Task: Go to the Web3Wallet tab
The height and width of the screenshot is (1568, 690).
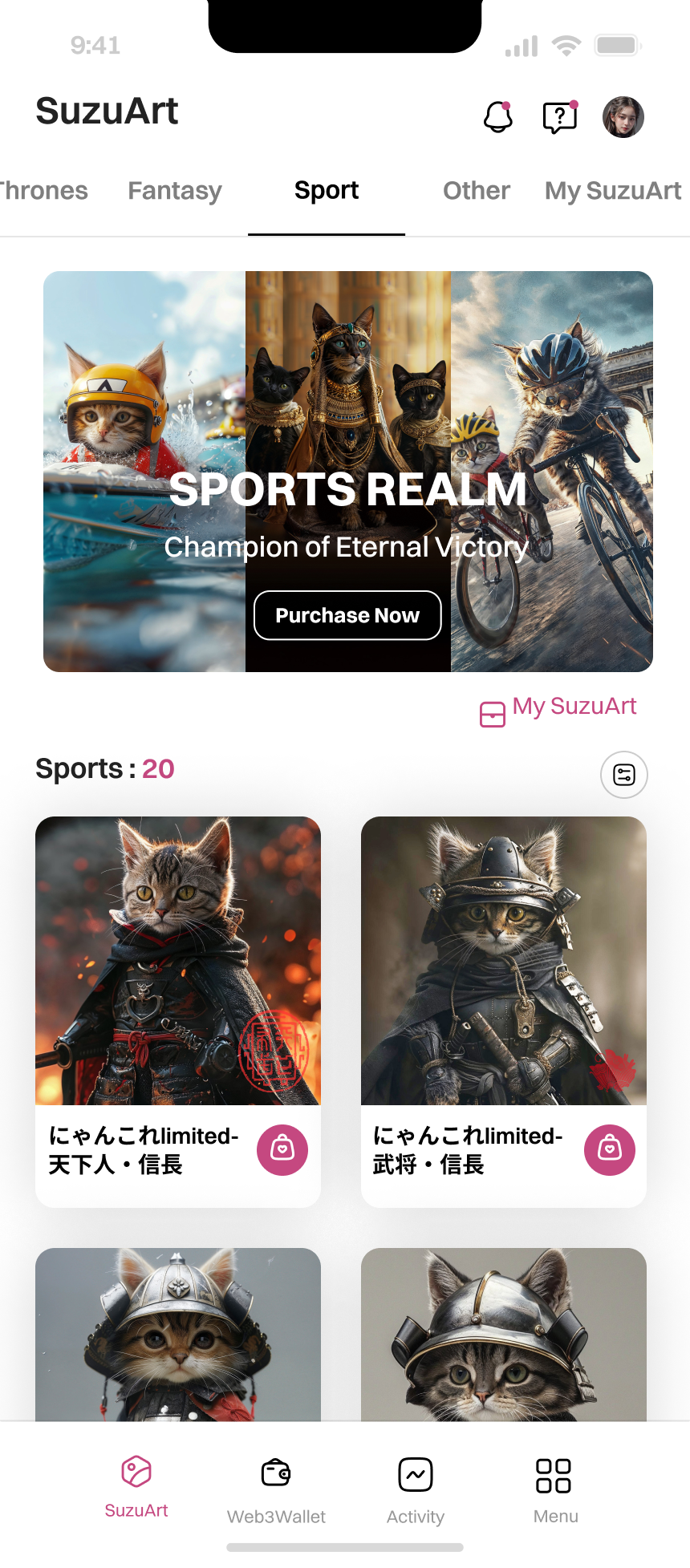Action: pyautogui.click(x=276, y=1490)
